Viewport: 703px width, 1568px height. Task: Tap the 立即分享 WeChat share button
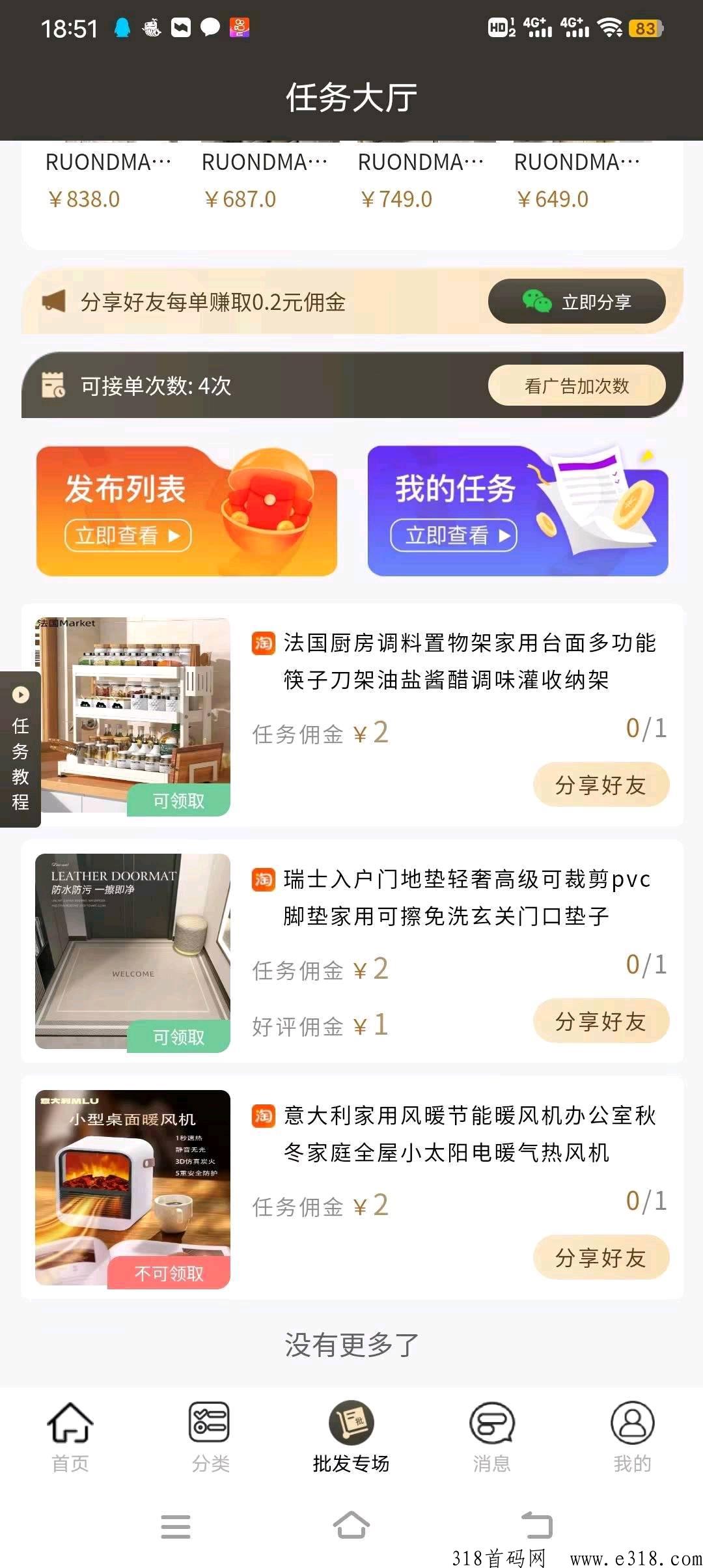click(x=577, y=301)
